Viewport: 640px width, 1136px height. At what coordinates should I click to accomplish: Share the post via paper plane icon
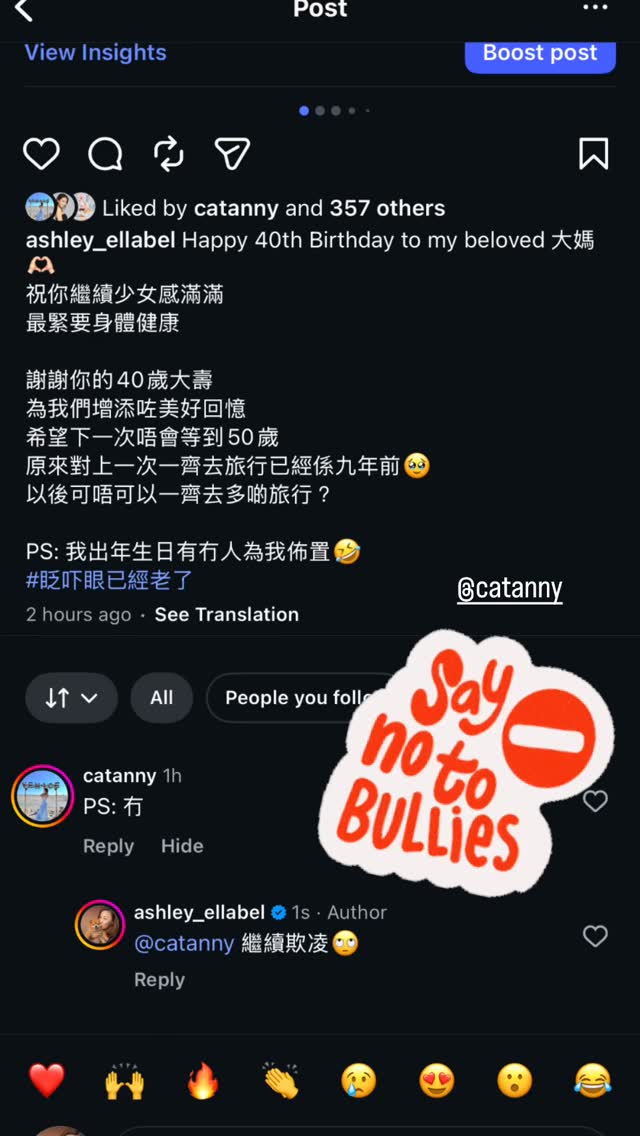click(233, 154)
